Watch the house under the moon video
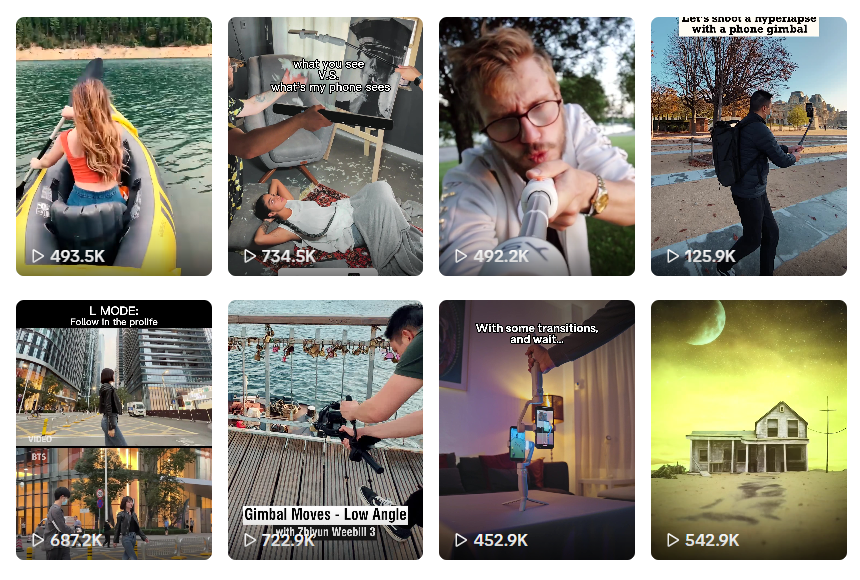This screenshot has width=860, height=580. pos(748,430)
